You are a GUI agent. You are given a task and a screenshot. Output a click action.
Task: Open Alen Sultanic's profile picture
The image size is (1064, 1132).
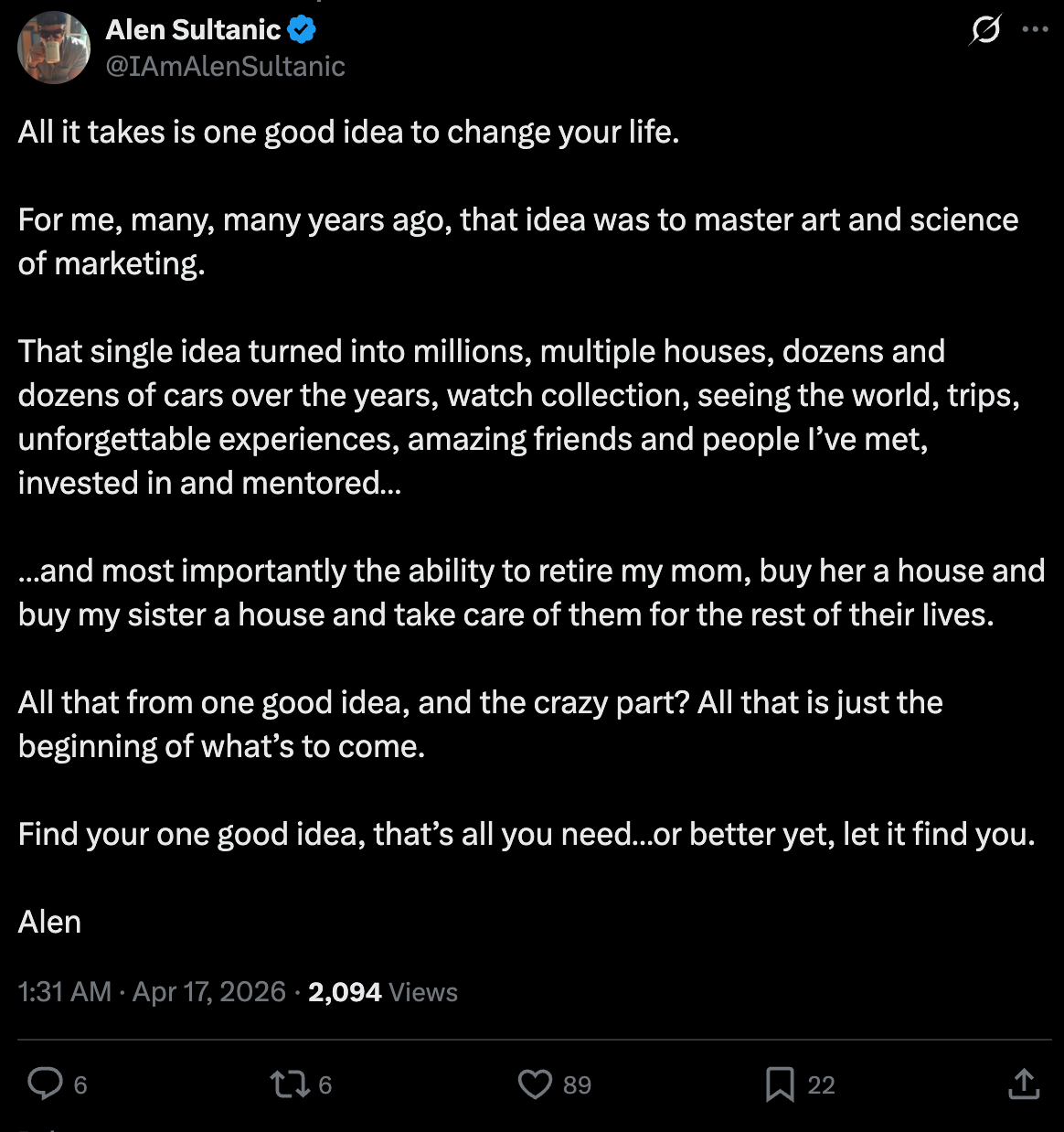54,48
